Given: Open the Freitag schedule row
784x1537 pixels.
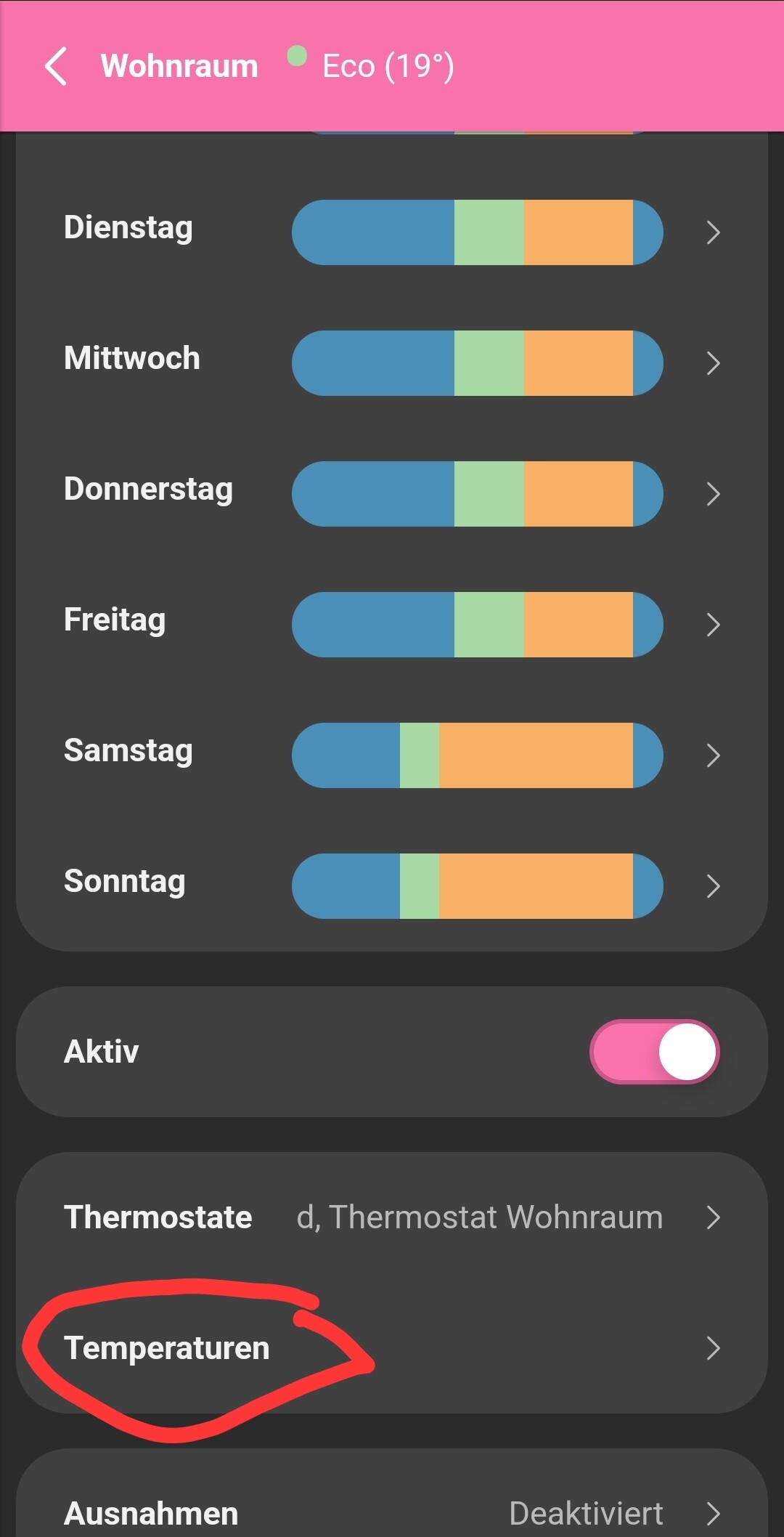Looking at the screenshot, I should [x=392, y=624].
